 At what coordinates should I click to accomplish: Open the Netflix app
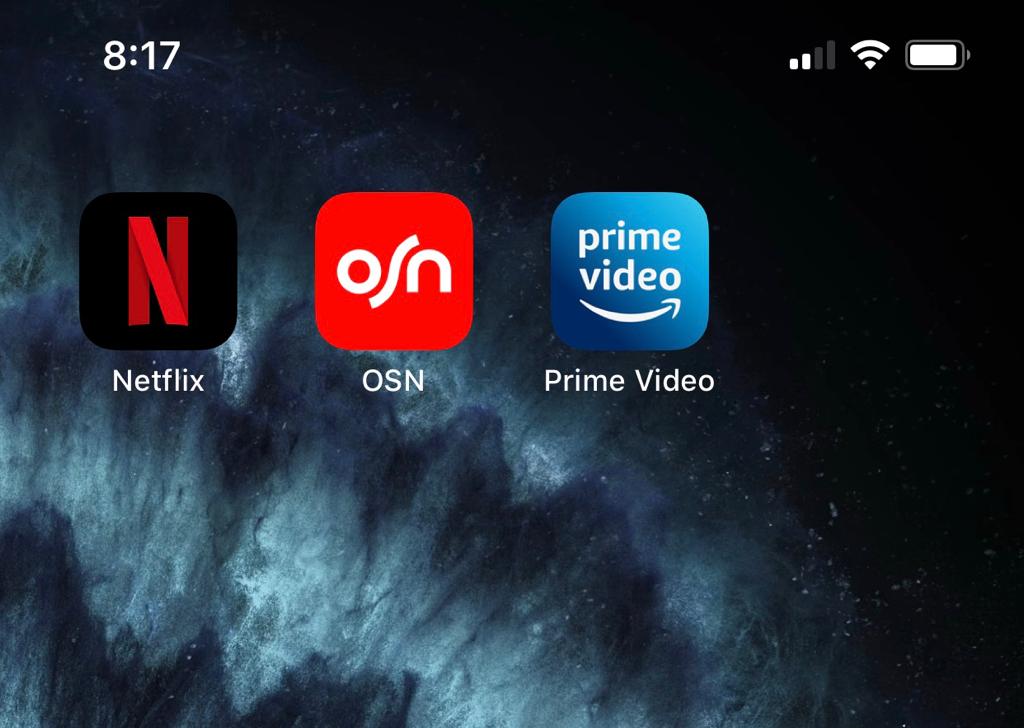[158, 271]
